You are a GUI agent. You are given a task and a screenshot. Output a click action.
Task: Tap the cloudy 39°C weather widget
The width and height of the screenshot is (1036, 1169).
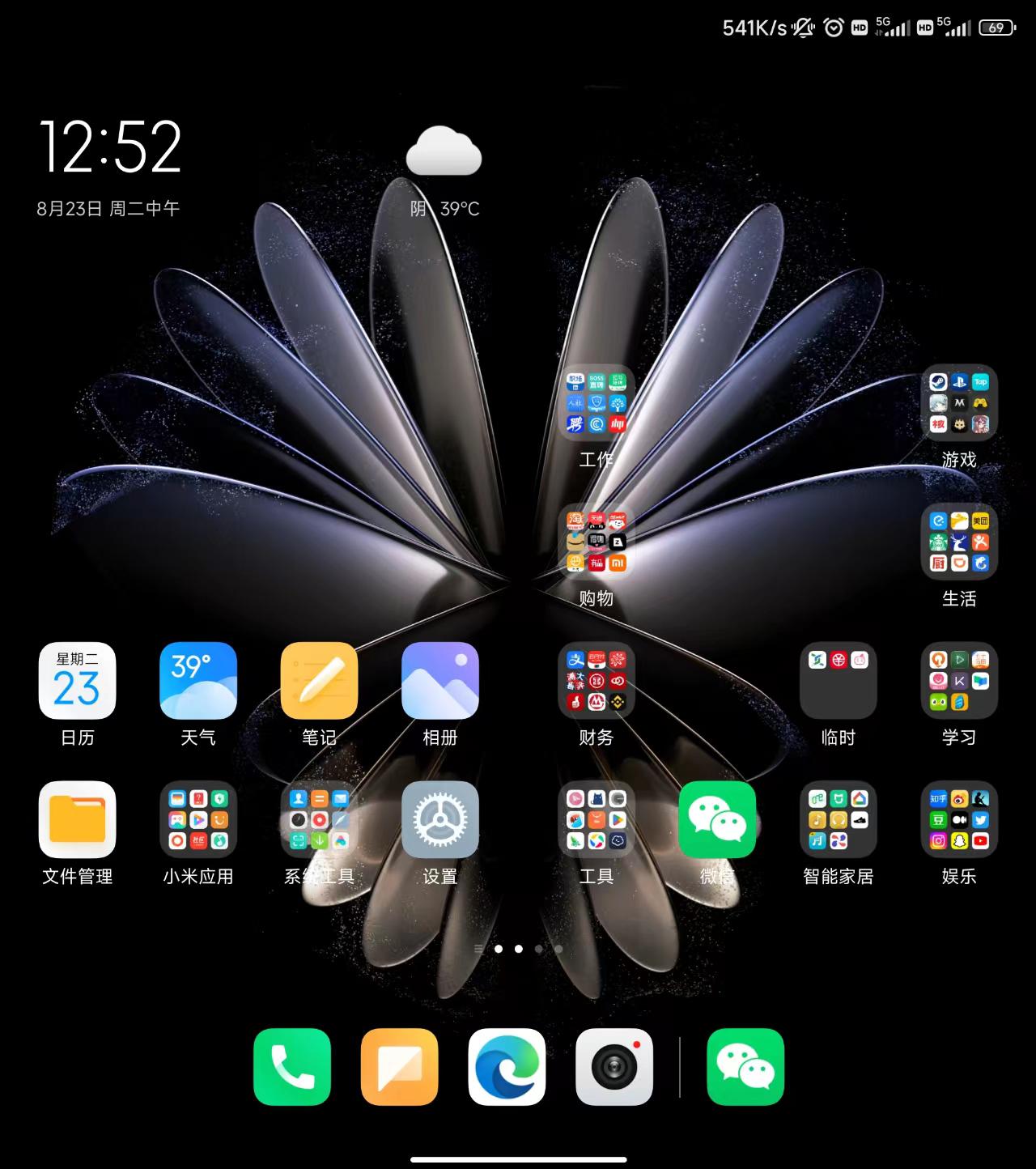pos(444,172)
